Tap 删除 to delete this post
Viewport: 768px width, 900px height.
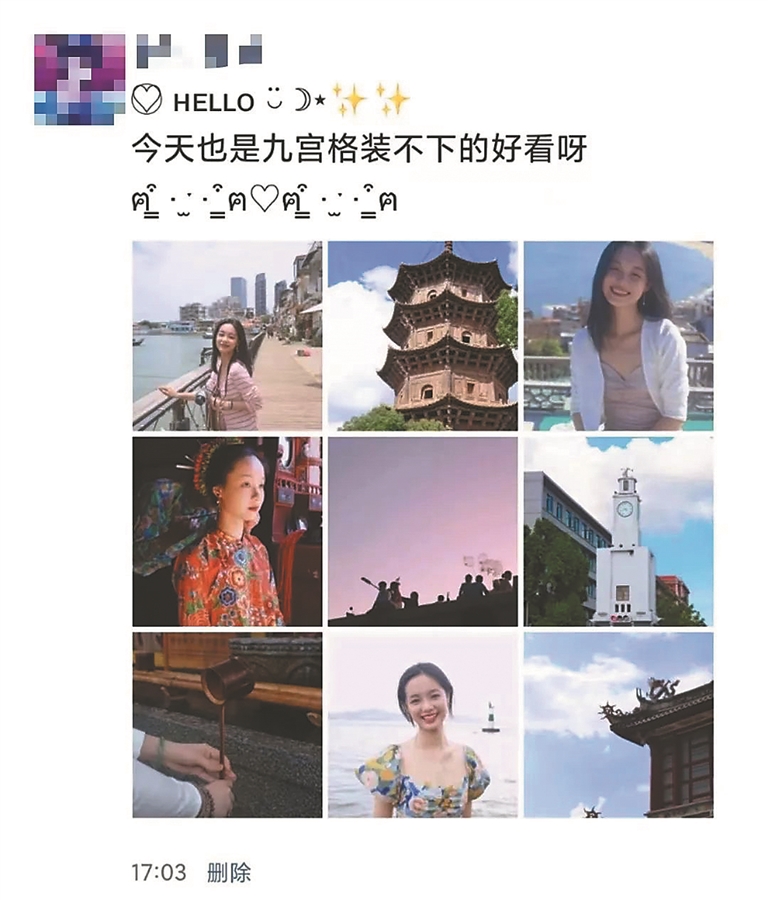pyautogui.click(x=229, y=872)
